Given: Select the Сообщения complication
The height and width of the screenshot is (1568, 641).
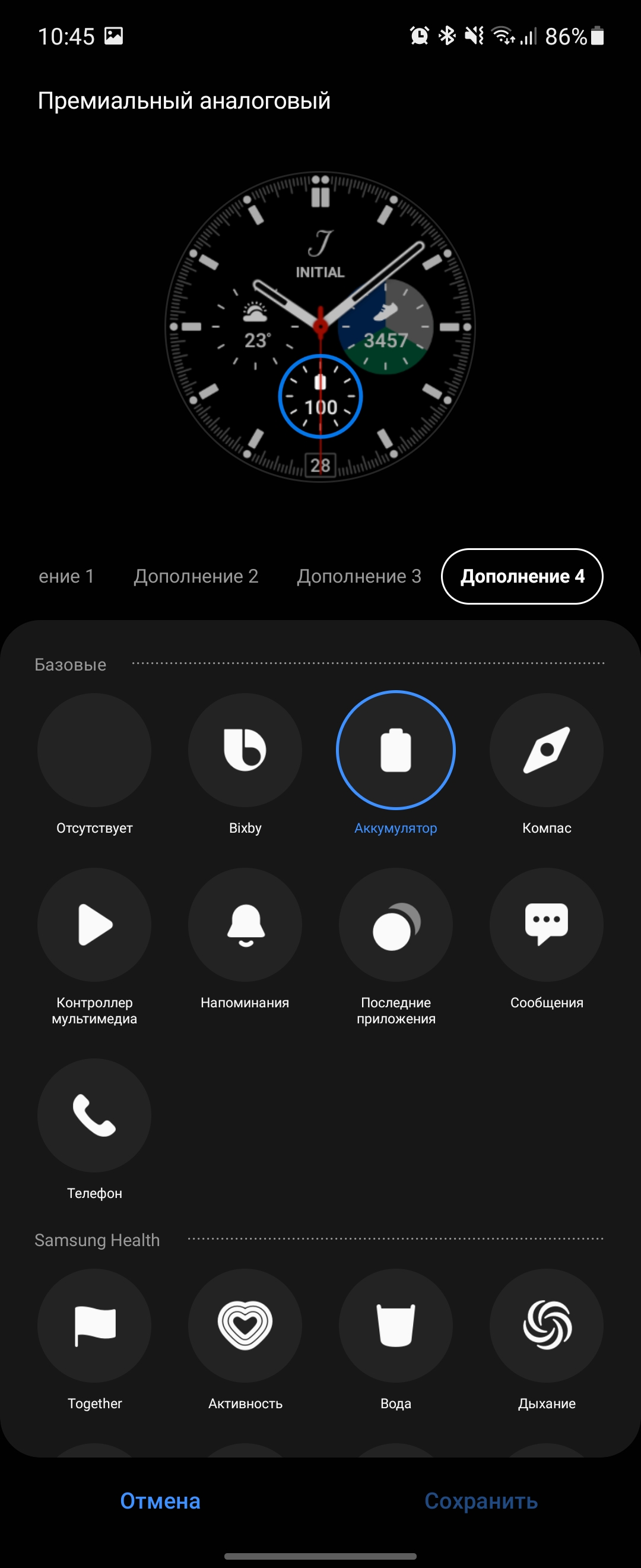Looking at the screenshot, I should 547,925.
